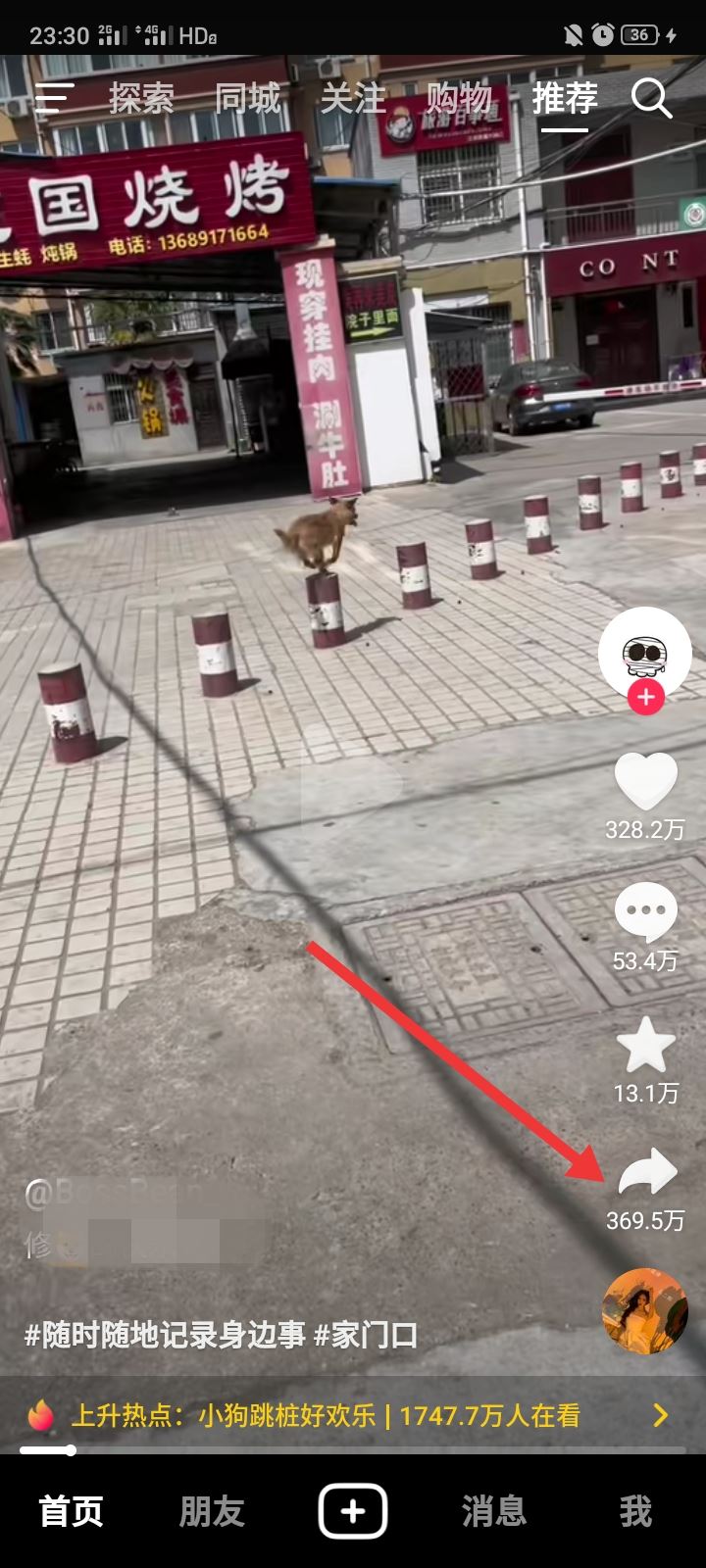Go to the 朋友 tab
The width and height of the screenshot is (706, 1568).
[x=212, y=1511]
